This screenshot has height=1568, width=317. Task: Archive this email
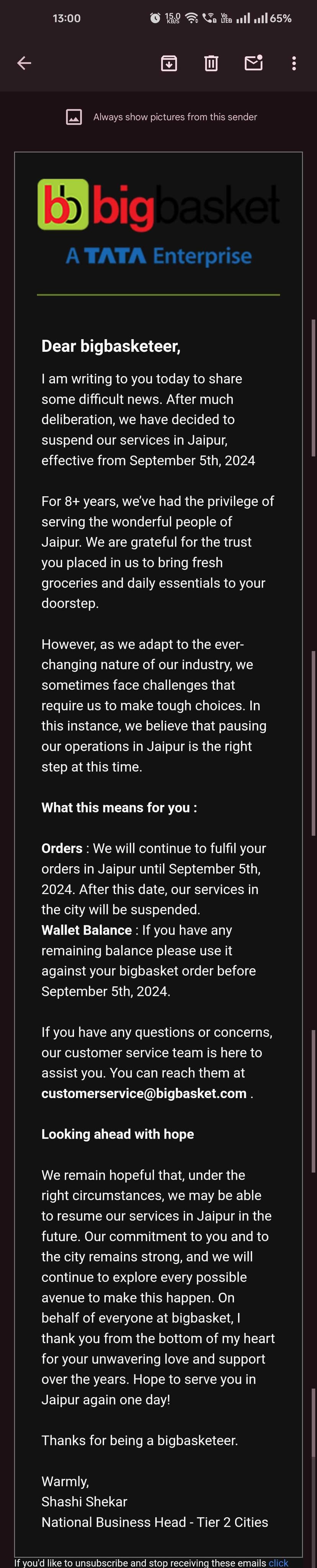tap(169, 63)
